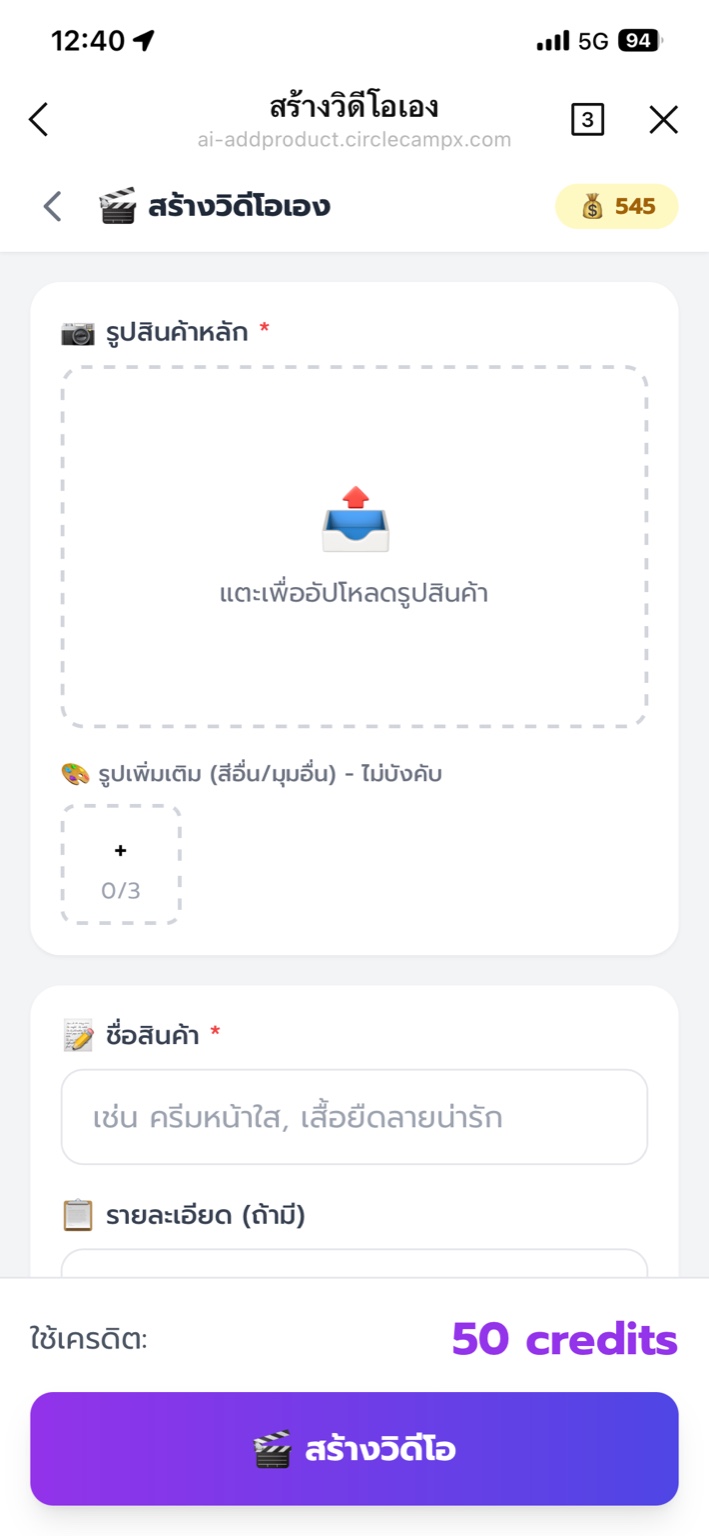Image resolution: width=709 pixels, height=1536 pixels.
Task: Upload the main product image
Action: pyautogui.click(x=354, y=546)
